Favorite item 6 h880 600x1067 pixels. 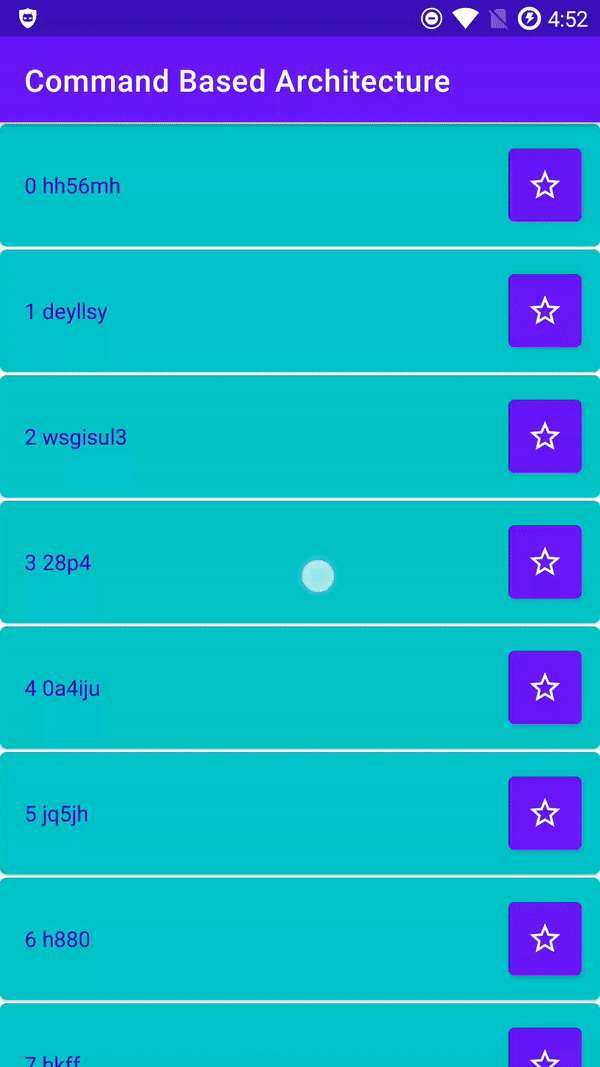click(x=545, y=939)
